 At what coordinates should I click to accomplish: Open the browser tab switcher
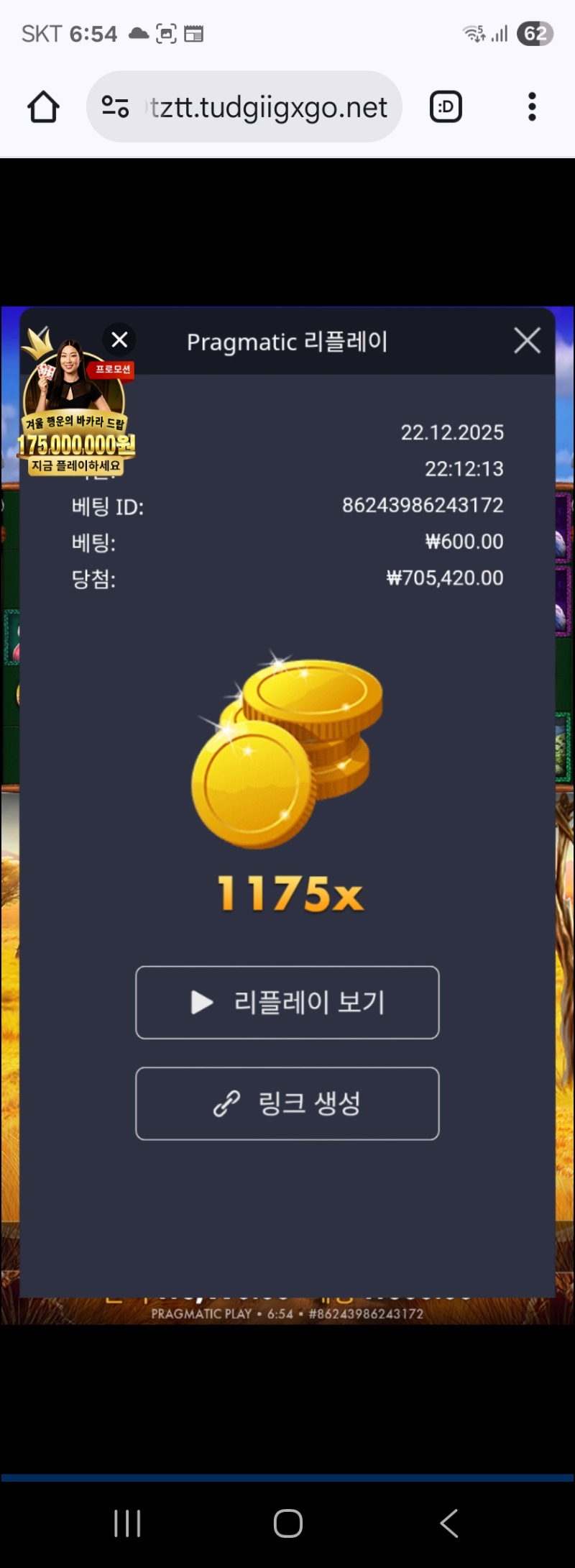(x=446, y=107)
